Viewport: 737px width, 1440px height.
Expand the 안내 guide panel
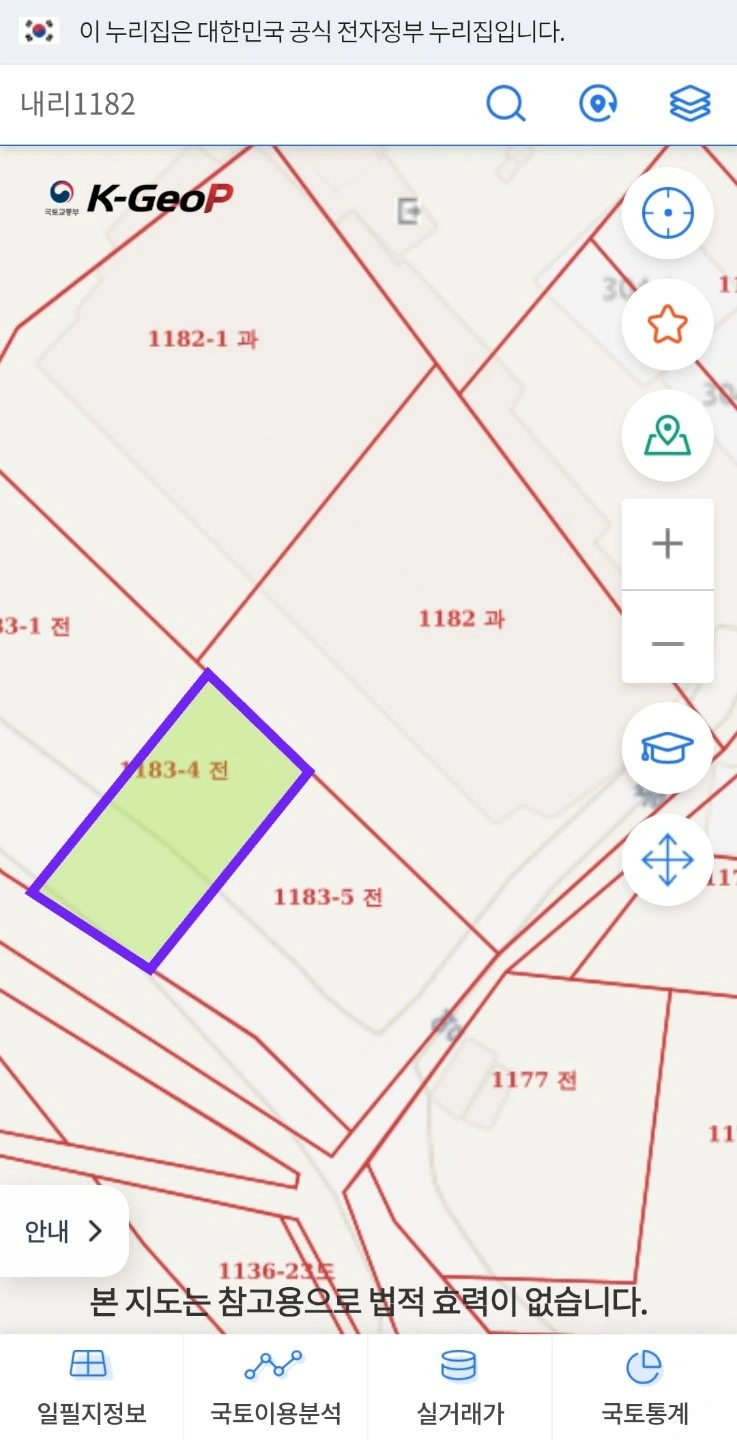64,1231
